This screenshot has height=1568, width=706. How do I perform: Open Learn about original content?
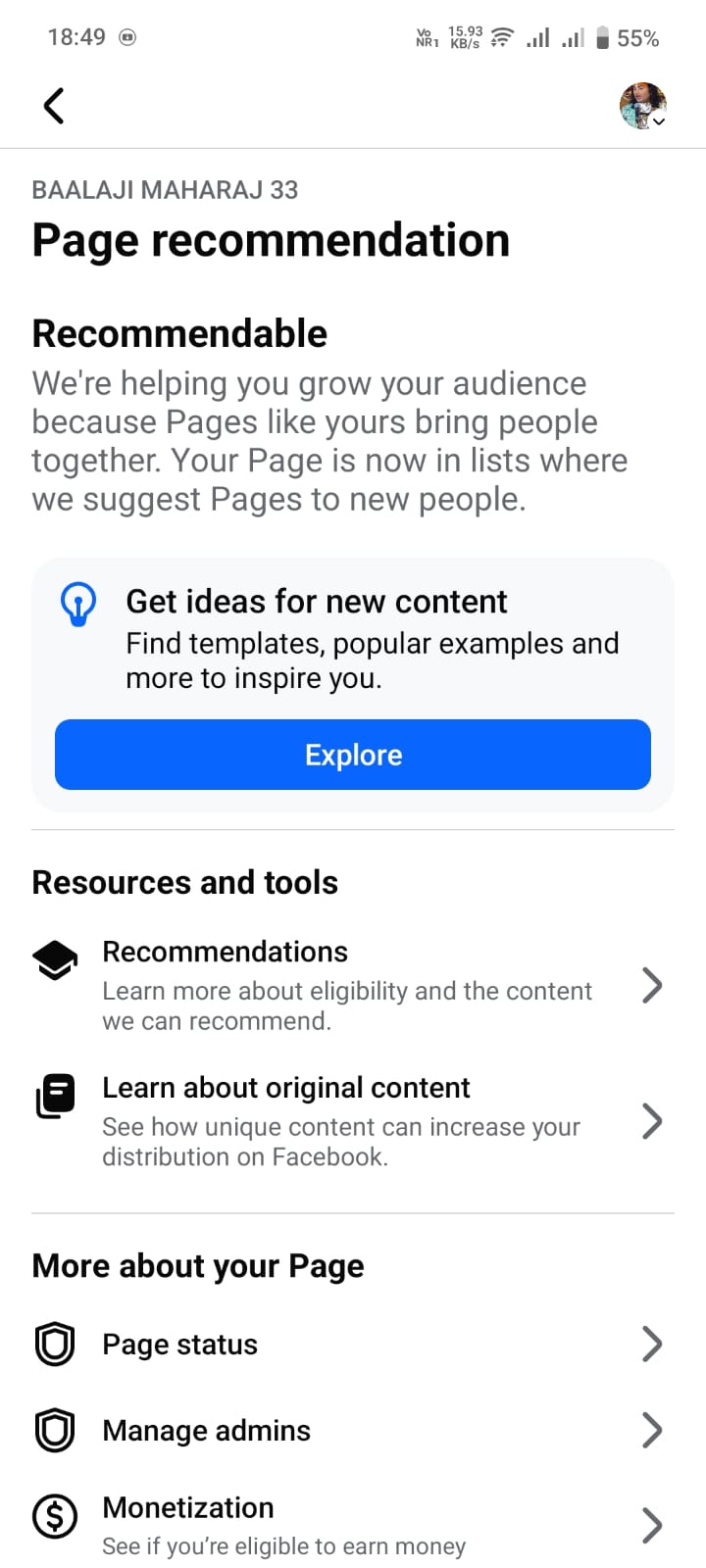click(348, 1121)
